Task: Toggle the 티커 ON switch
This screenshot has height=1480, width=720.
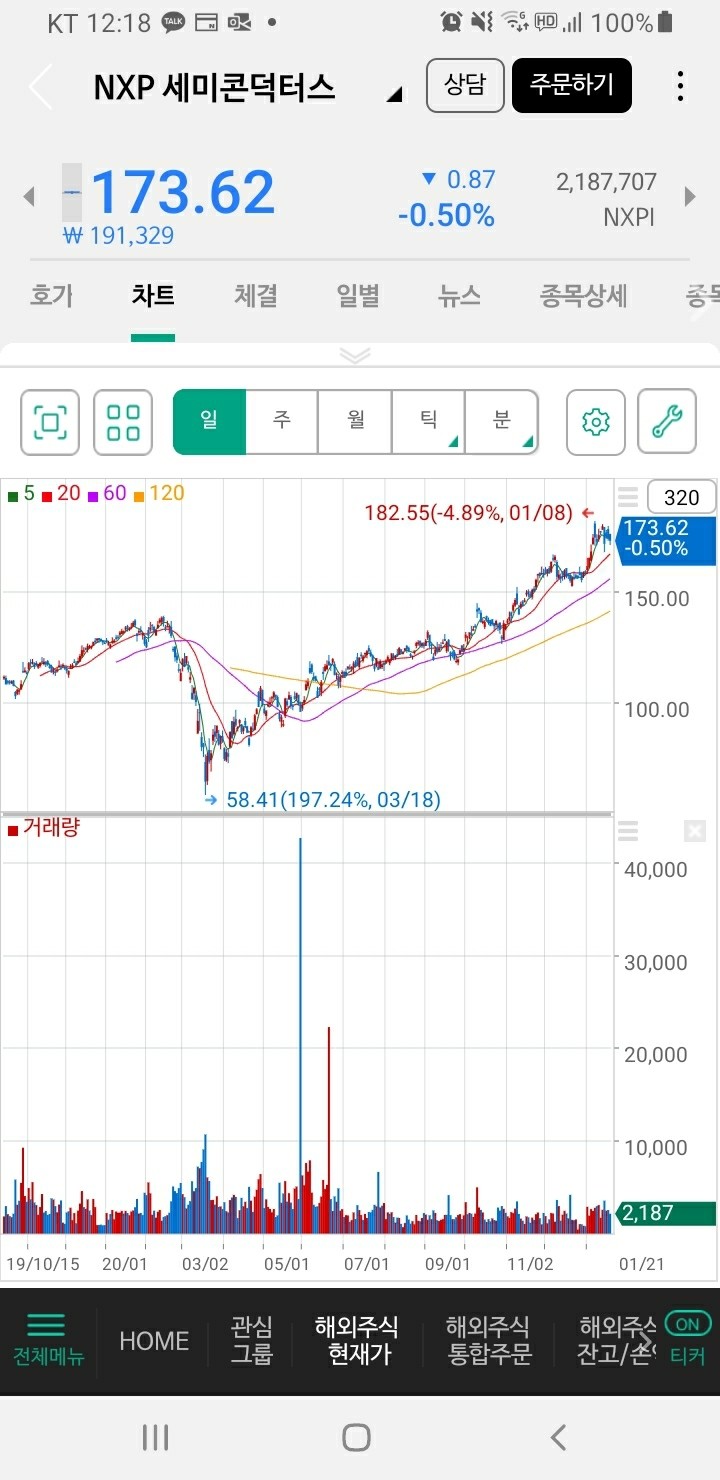Action: pos(687,1324)
